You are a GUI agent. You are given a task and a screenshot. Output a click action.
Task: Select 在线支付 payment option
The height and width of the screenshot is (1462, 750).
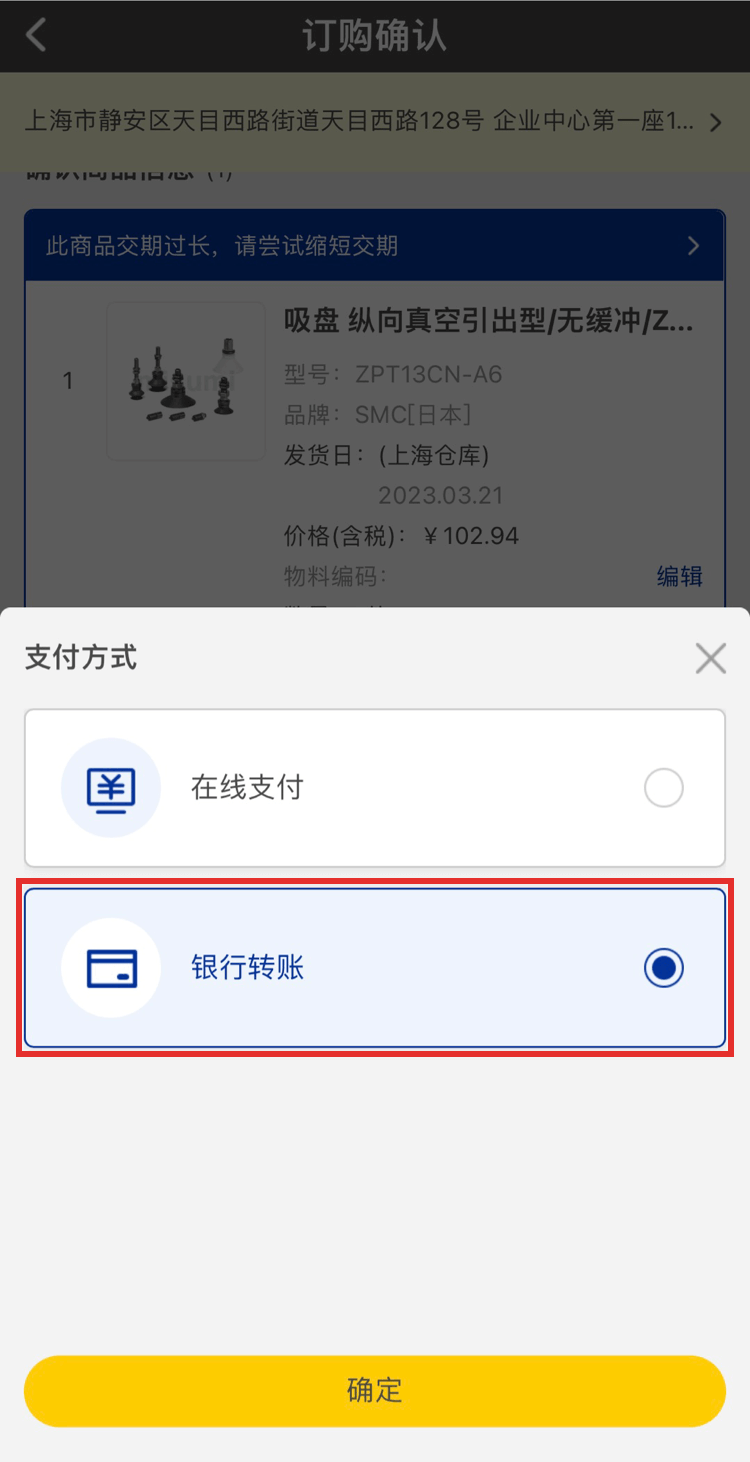374,788
